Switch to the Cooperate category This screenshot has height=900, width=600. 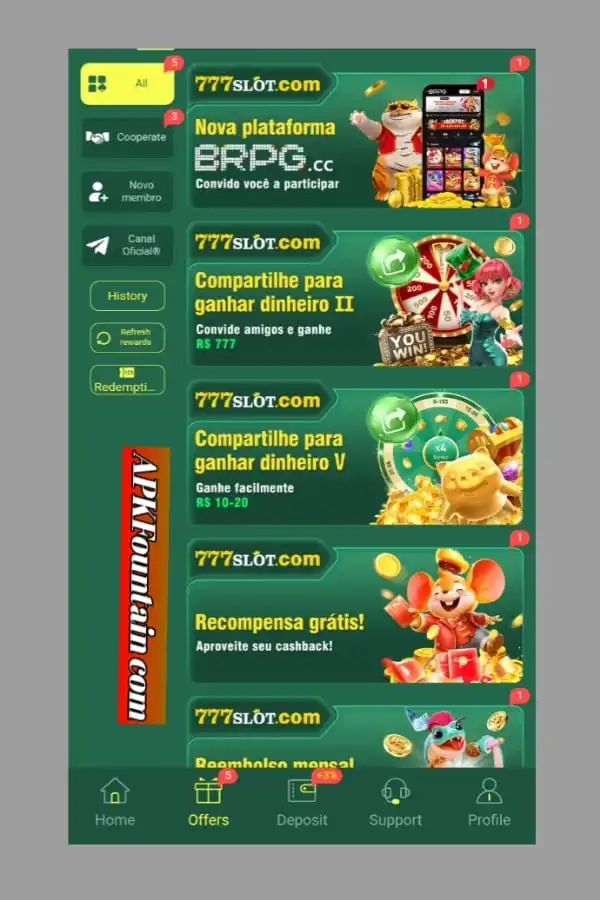coord(127,138)
